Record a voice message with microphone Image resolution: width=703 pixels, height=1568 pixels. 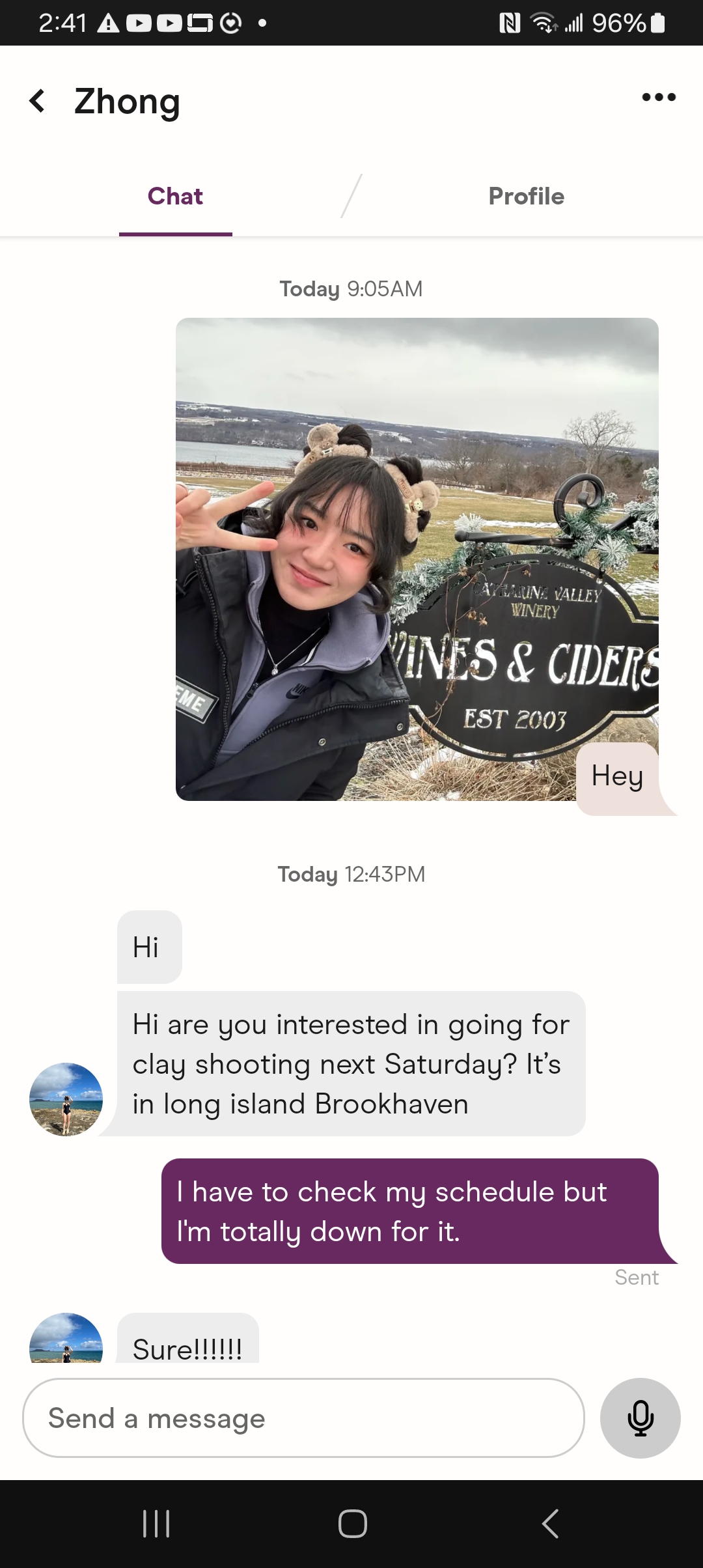pyautogui.click(x=640, y=1418)
